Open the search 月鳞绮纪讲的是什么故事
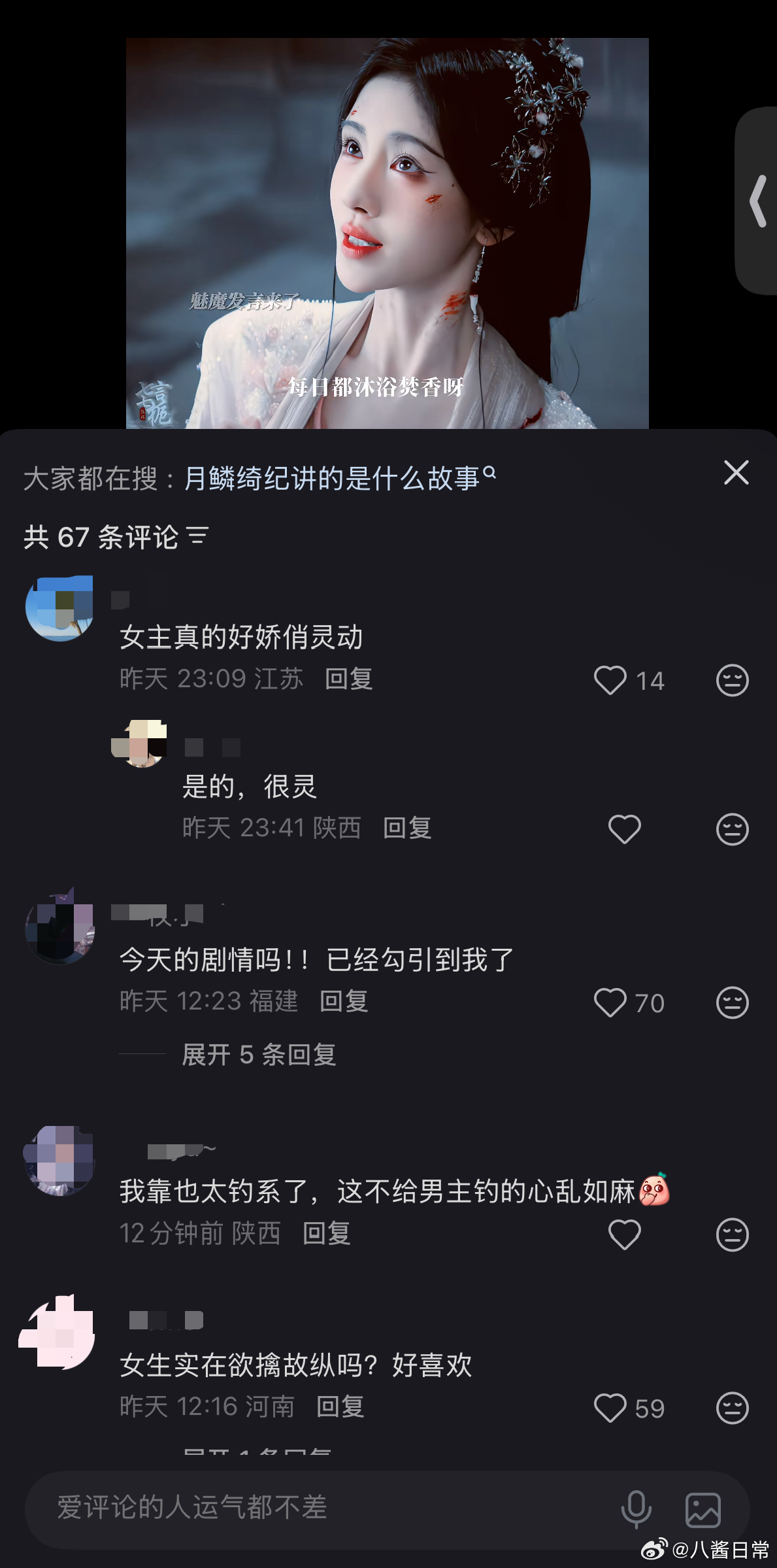 tap(333, 476)
